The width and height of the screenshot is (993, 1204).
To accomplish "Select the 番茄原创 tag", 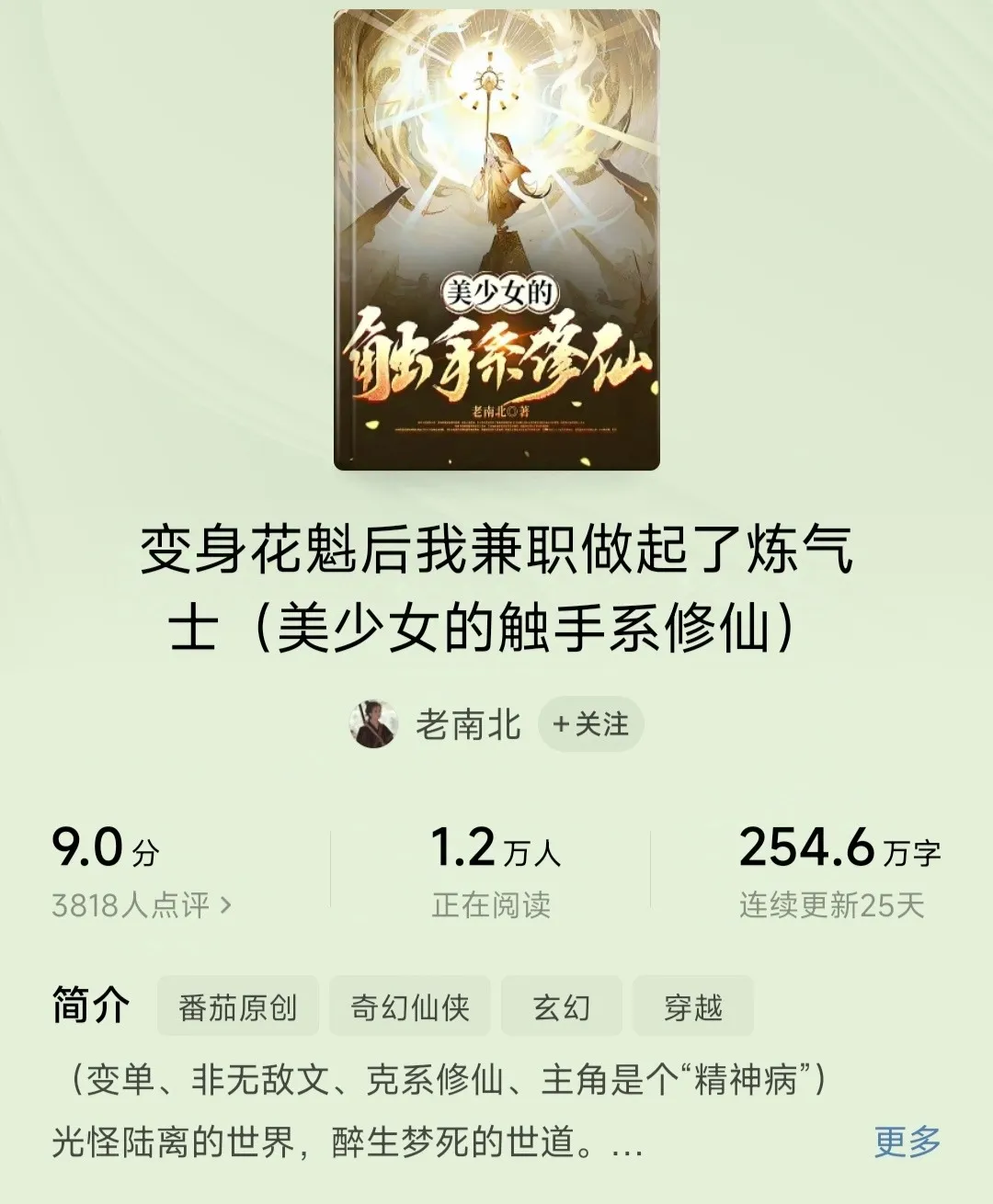I will coord(238,1007).
